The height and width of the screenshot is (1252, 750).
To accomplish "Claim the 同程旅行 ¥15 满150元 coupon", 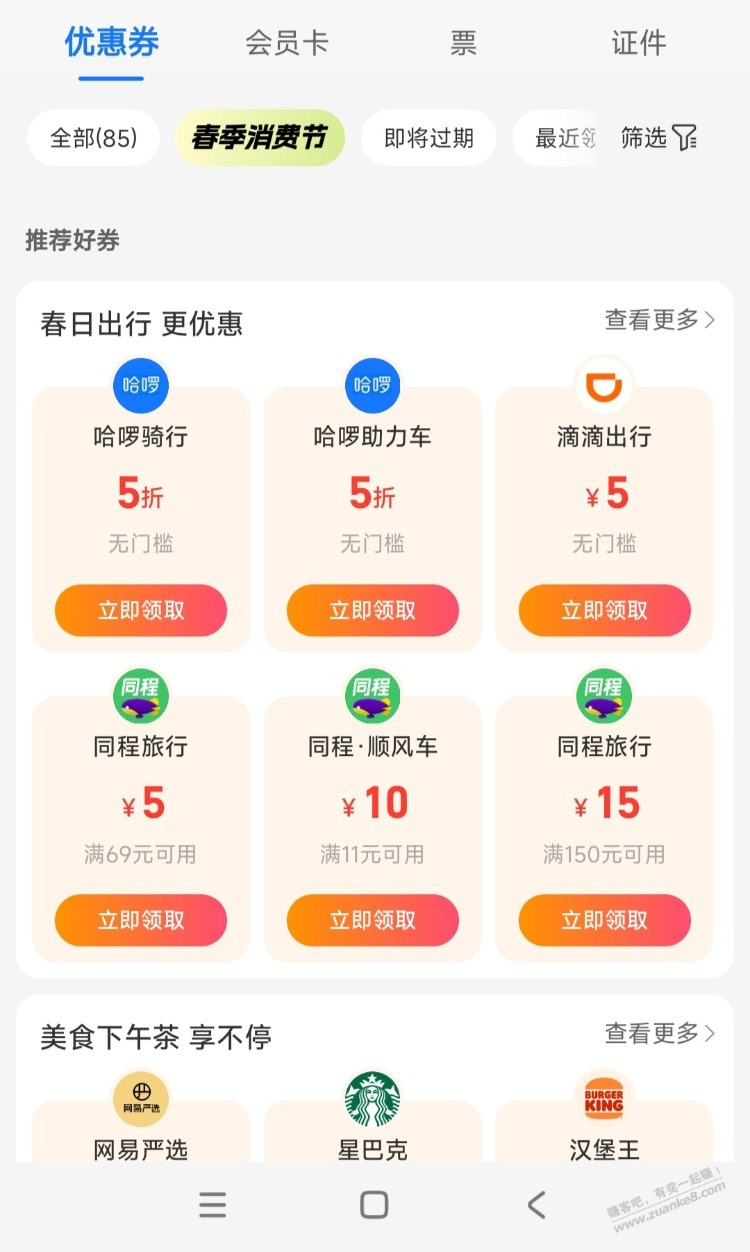I will point(604,920).
